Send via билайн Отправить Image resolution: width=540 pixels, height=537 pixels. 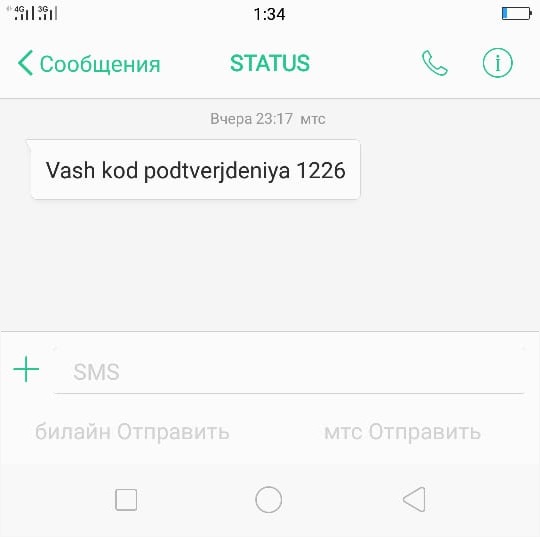click(132, 432)
